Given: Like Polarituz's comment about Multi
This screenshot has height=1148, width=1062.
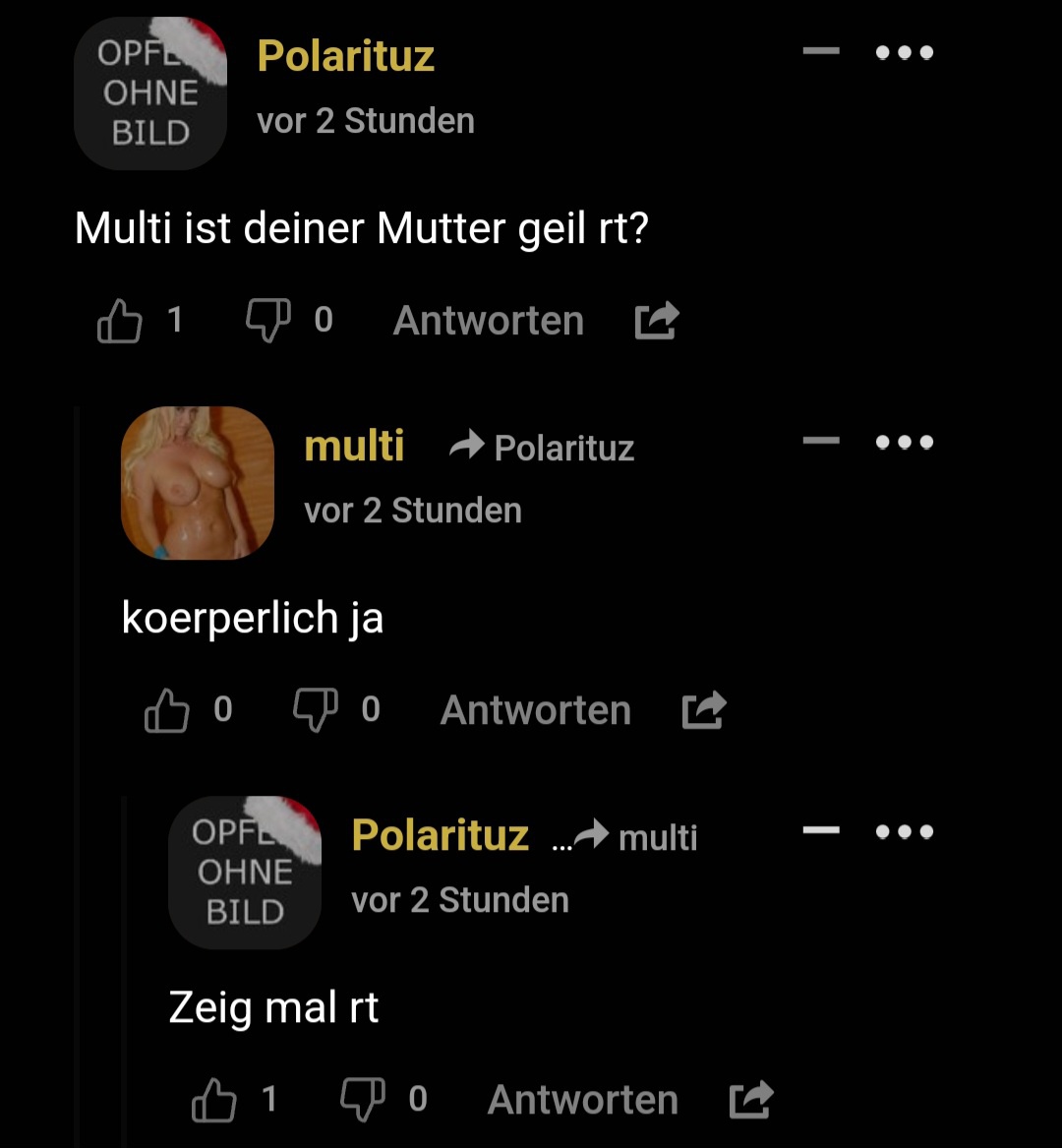Looking at the screenshot, I should pyautogui.click(x=120, y=321).
